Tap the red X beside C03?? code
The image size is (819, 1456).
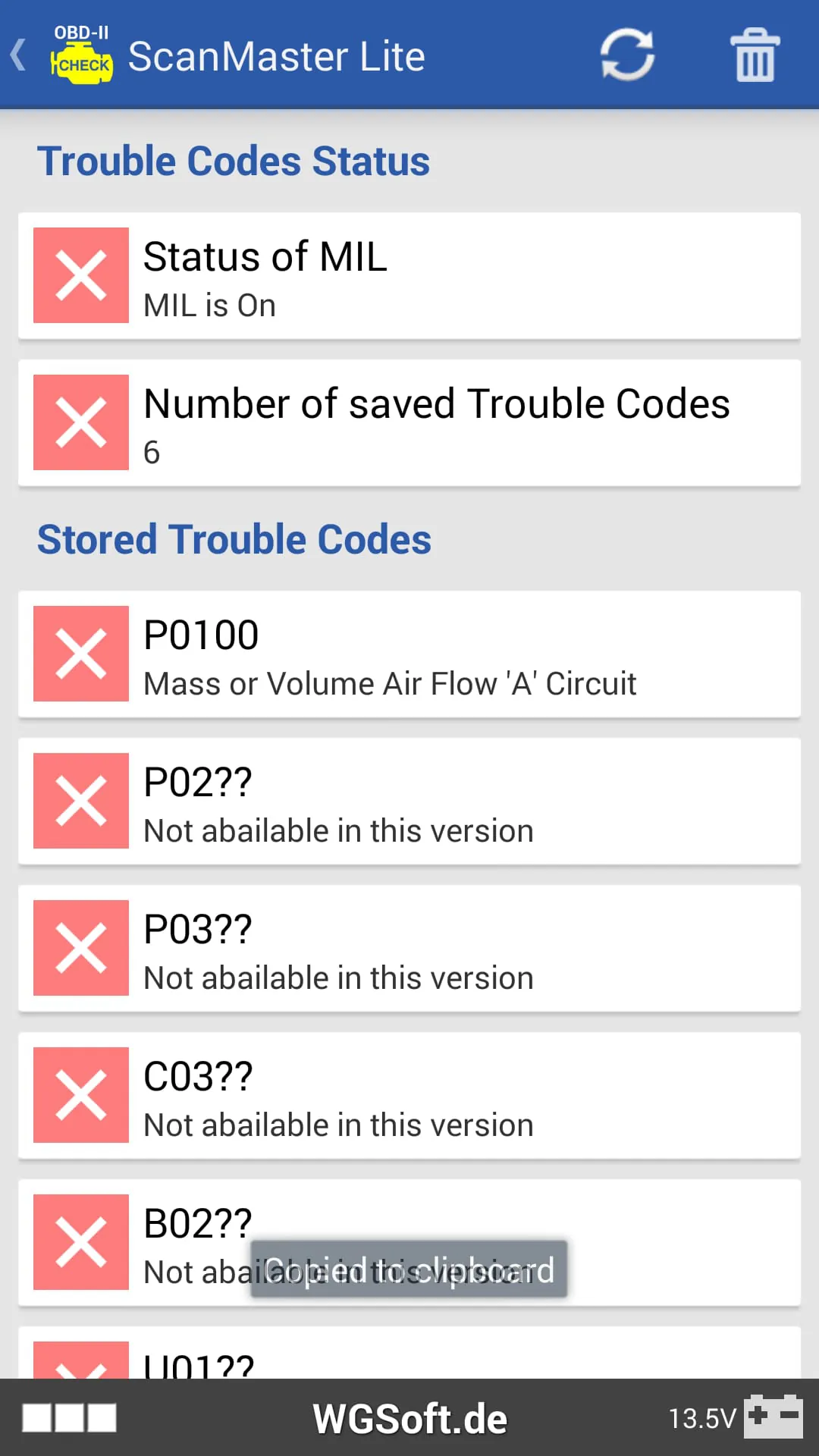[x=81, y=1094]
